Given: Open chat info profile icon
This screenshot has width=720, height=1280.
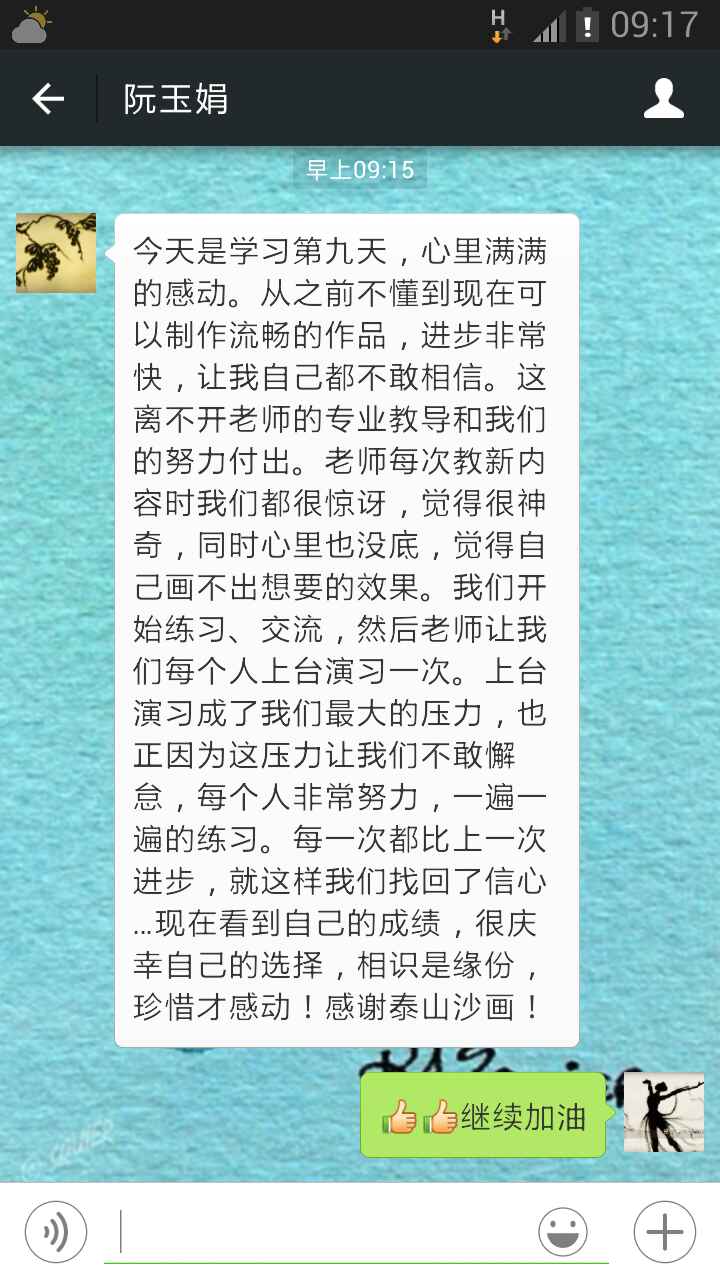Looking at the screenshot, I should tap(664, 99).
